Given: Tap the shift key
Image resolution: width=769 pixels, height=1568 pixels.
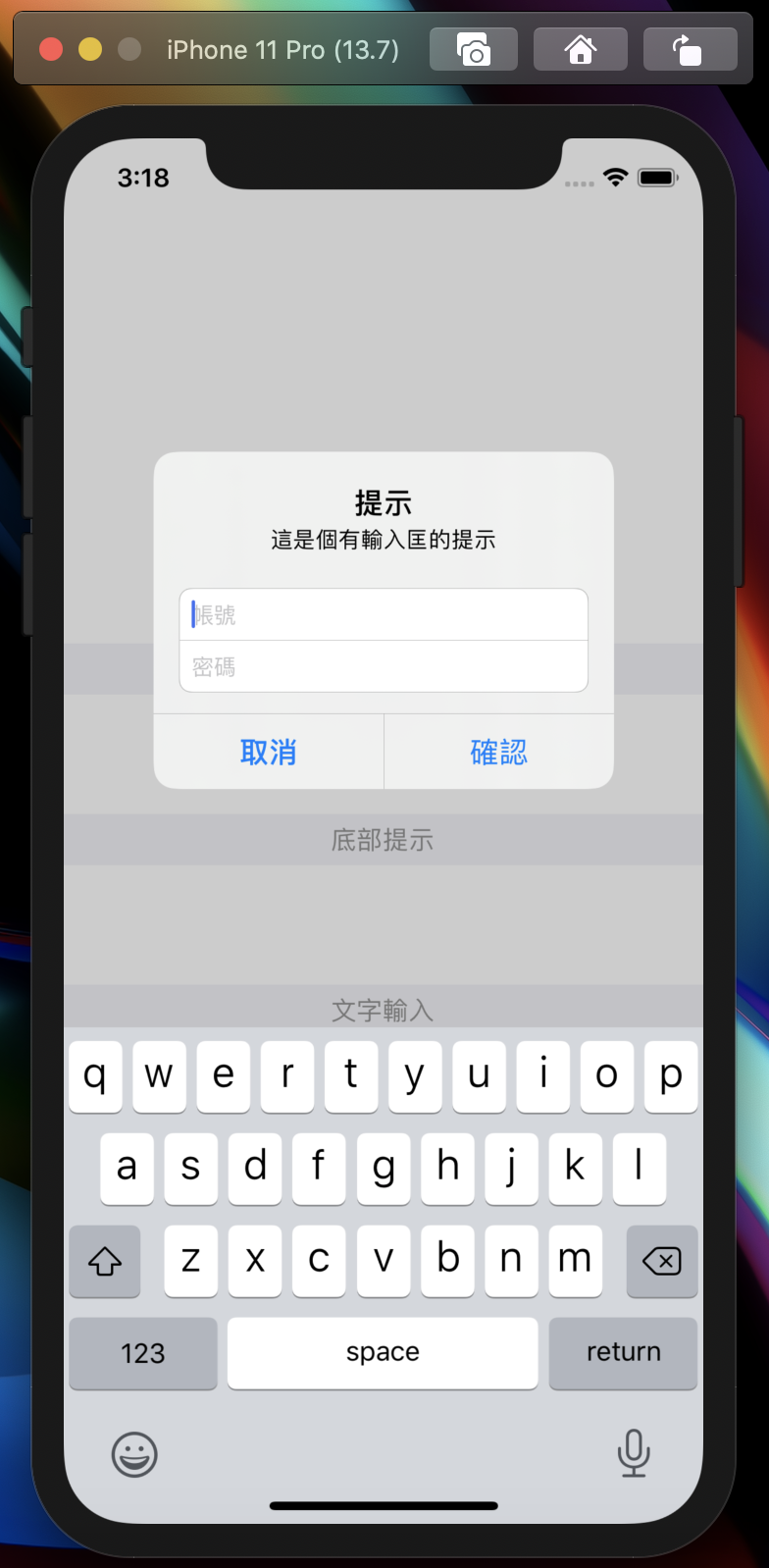Looking at the screenshot, I should click(105, 1261).
